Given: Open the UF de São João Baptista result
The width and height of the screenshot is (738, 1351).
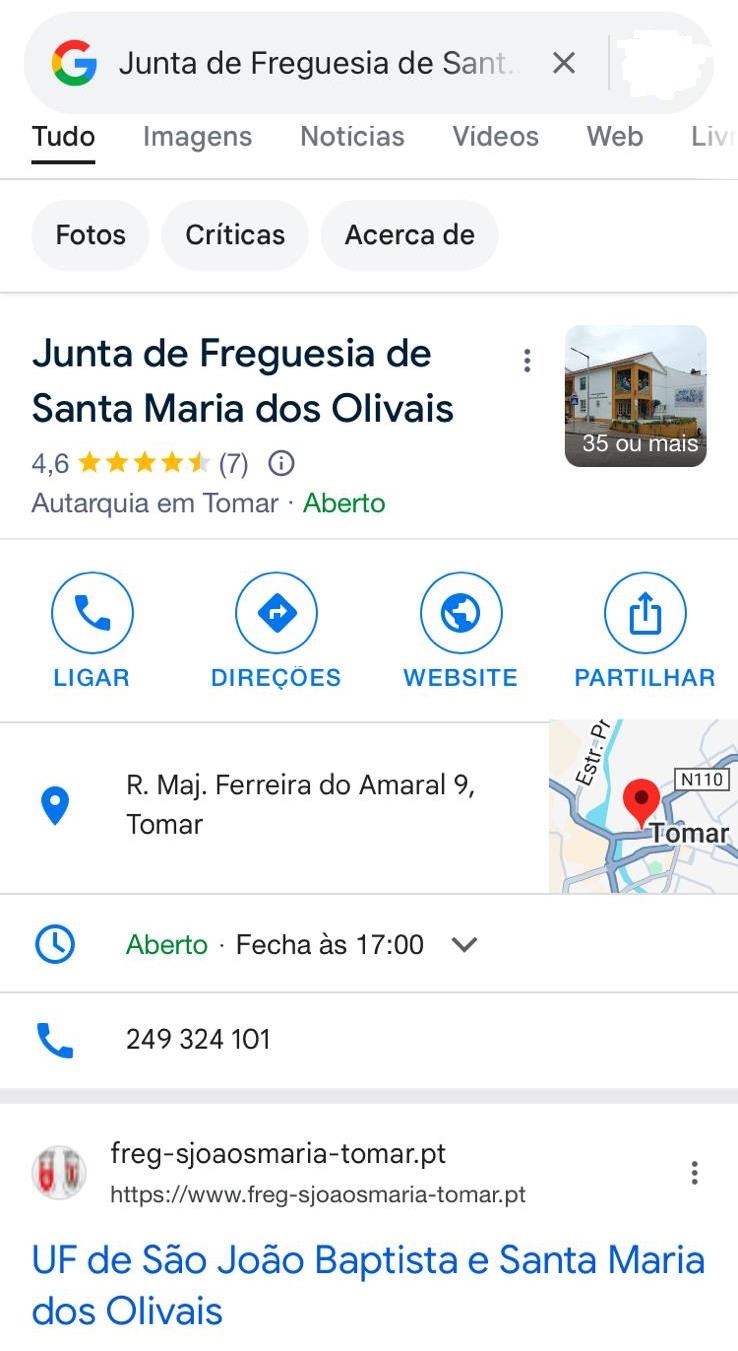Looking at the screenshot, I should [x=368, y=1285].
